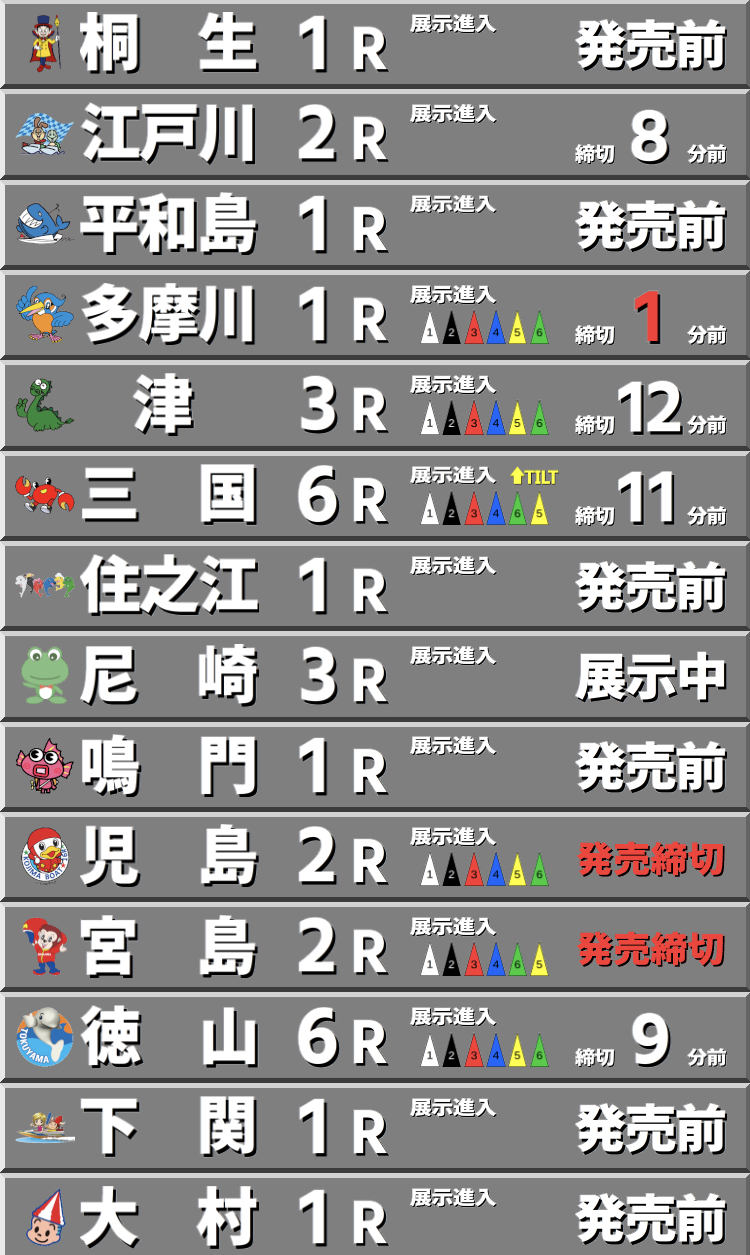View the 多摩川 1R race closing in 1 minute

(x=375, y=315)
